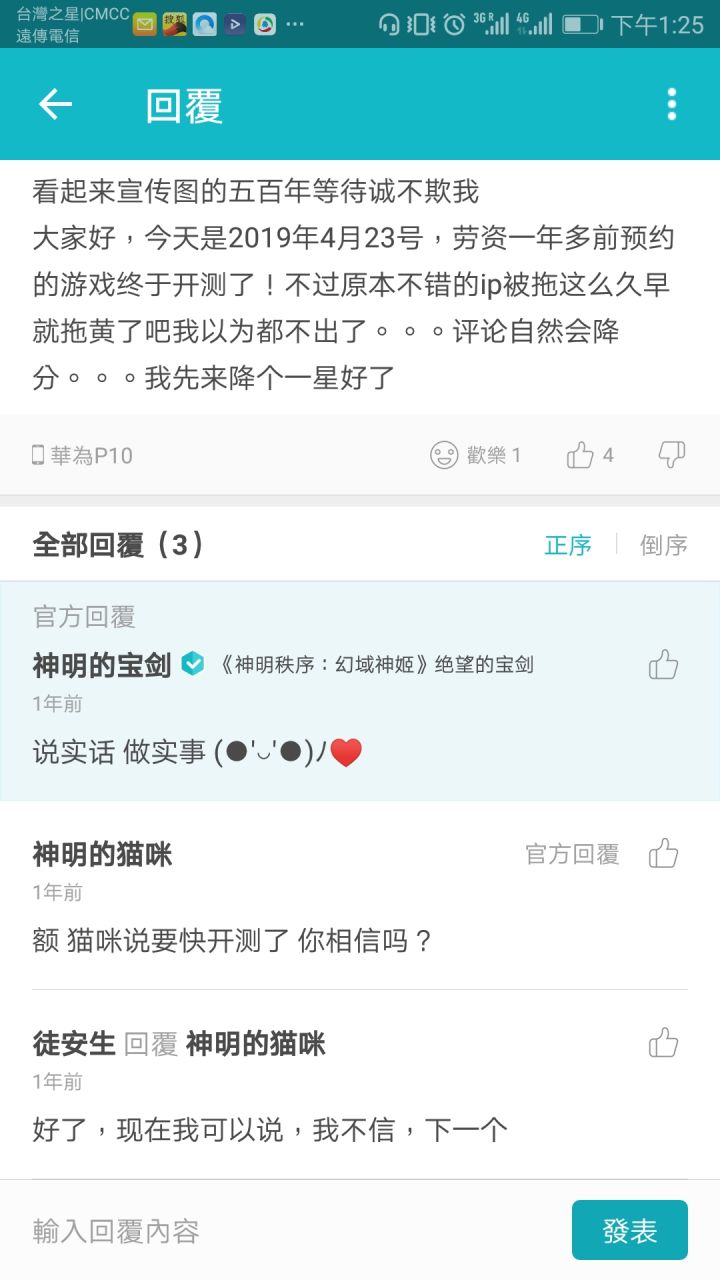Tap the 歡樂 smiley reaction on the review
The image size is (720, 1280).
pos(475,455)
